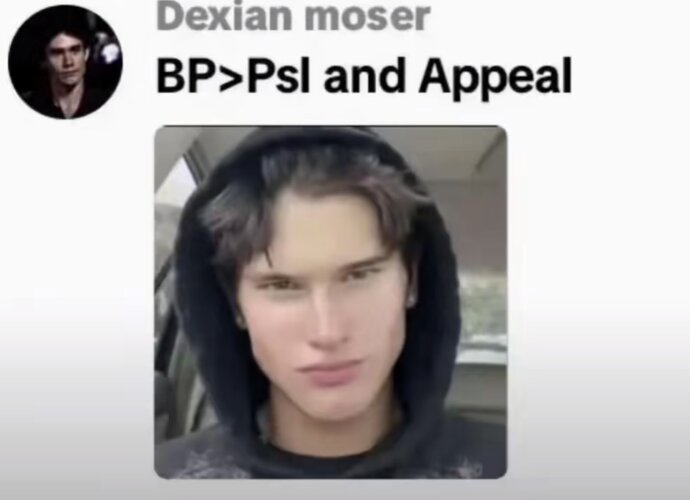The width and height of the screenshot is (690, 500).
Task: Tap the Dexian moser username
Action: pos(293,17)
